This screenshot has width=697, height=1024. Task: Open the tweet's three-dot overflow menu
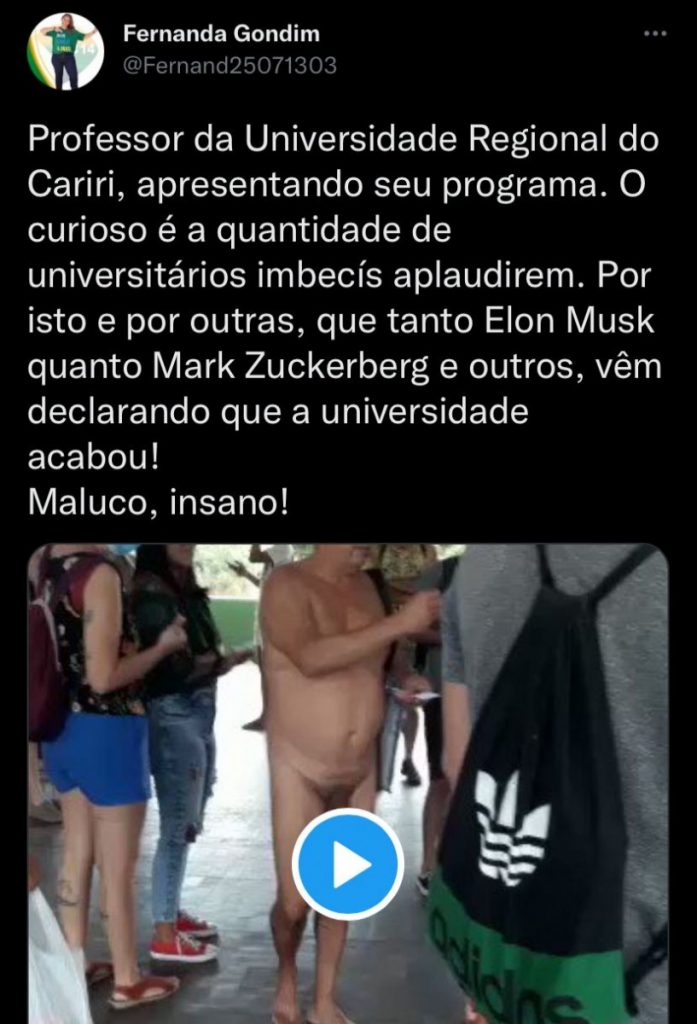tap(654, 34)
